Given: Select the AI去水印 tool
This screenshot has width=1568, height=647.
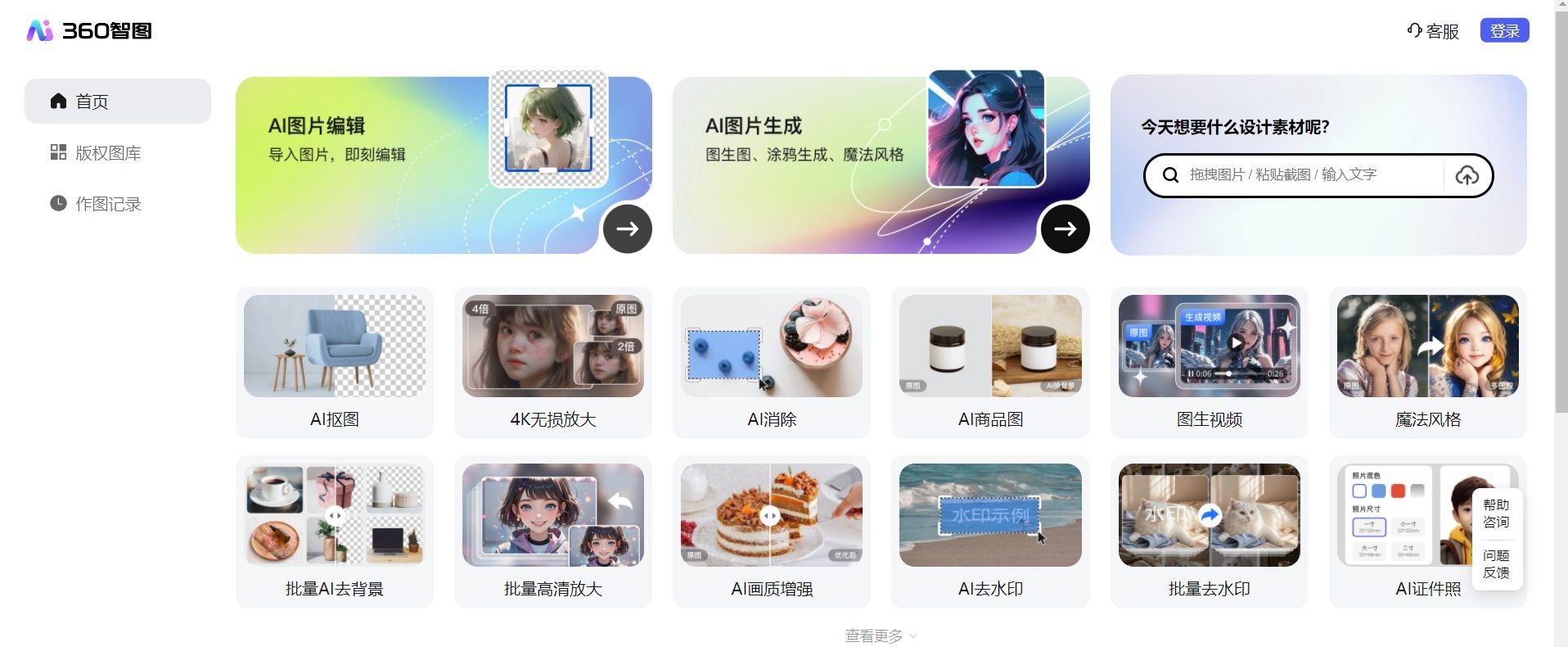Looking at the screenshot, I should [990, 532].
